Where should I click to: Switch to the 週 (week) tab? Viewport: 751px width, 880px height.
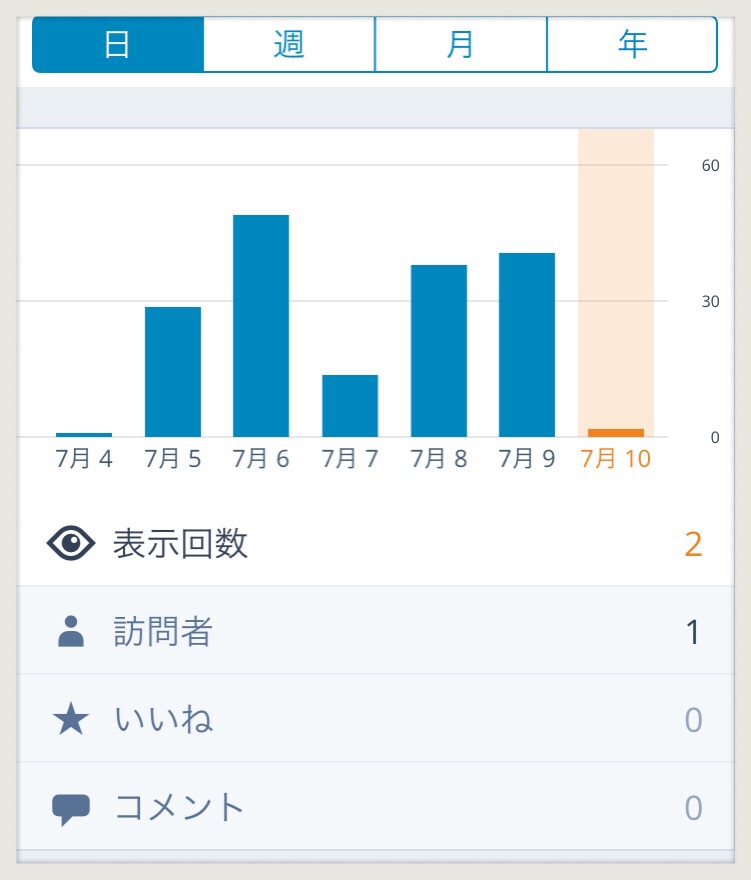point(289,45)
